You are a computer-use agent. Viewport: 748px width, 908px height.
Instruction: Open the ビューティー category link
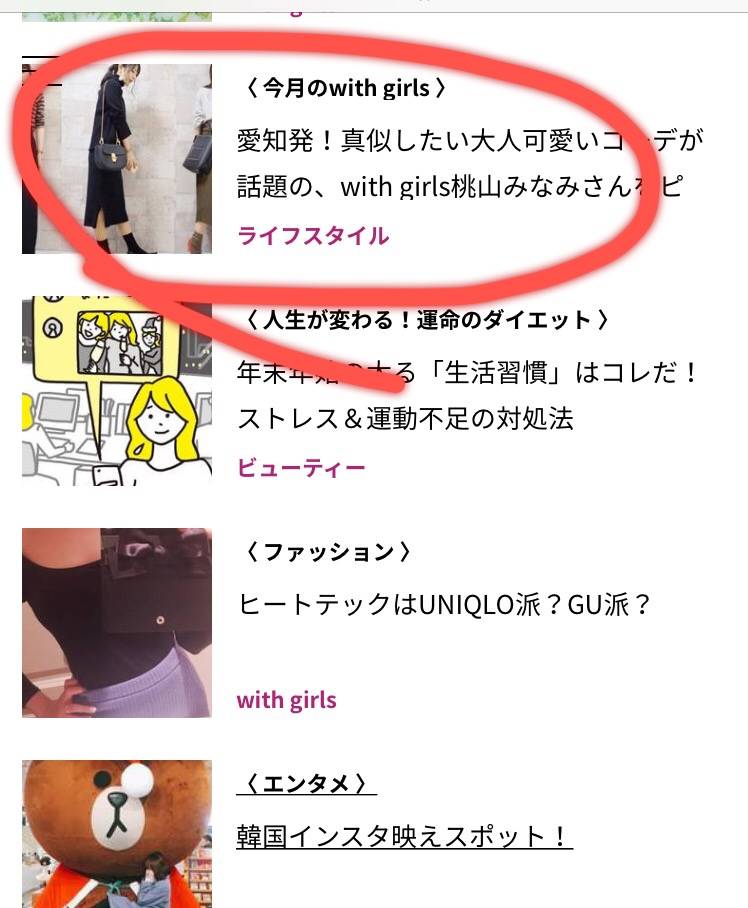pos(301,468)
